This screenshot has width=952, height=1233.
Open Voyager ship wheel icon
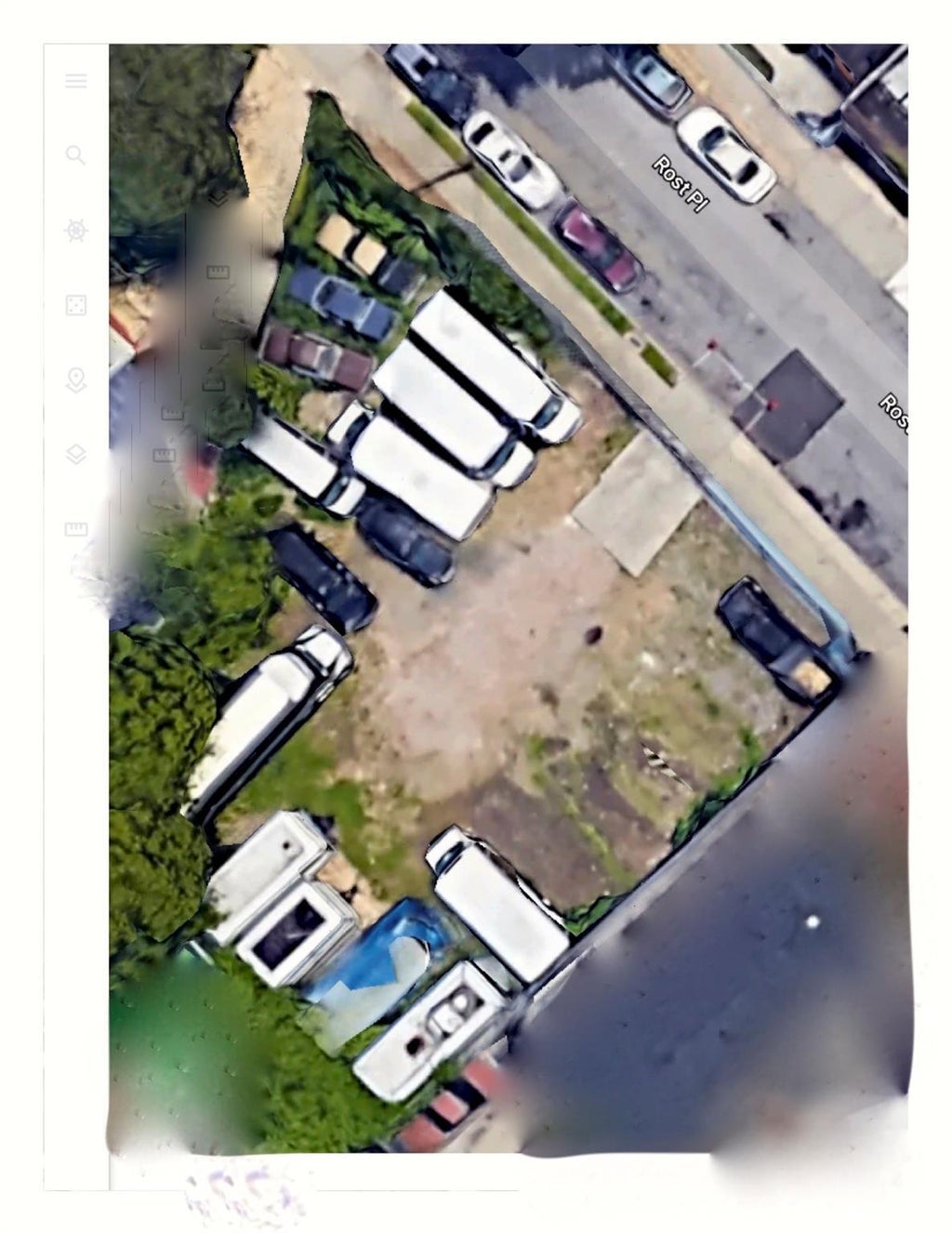click(76, 230)
